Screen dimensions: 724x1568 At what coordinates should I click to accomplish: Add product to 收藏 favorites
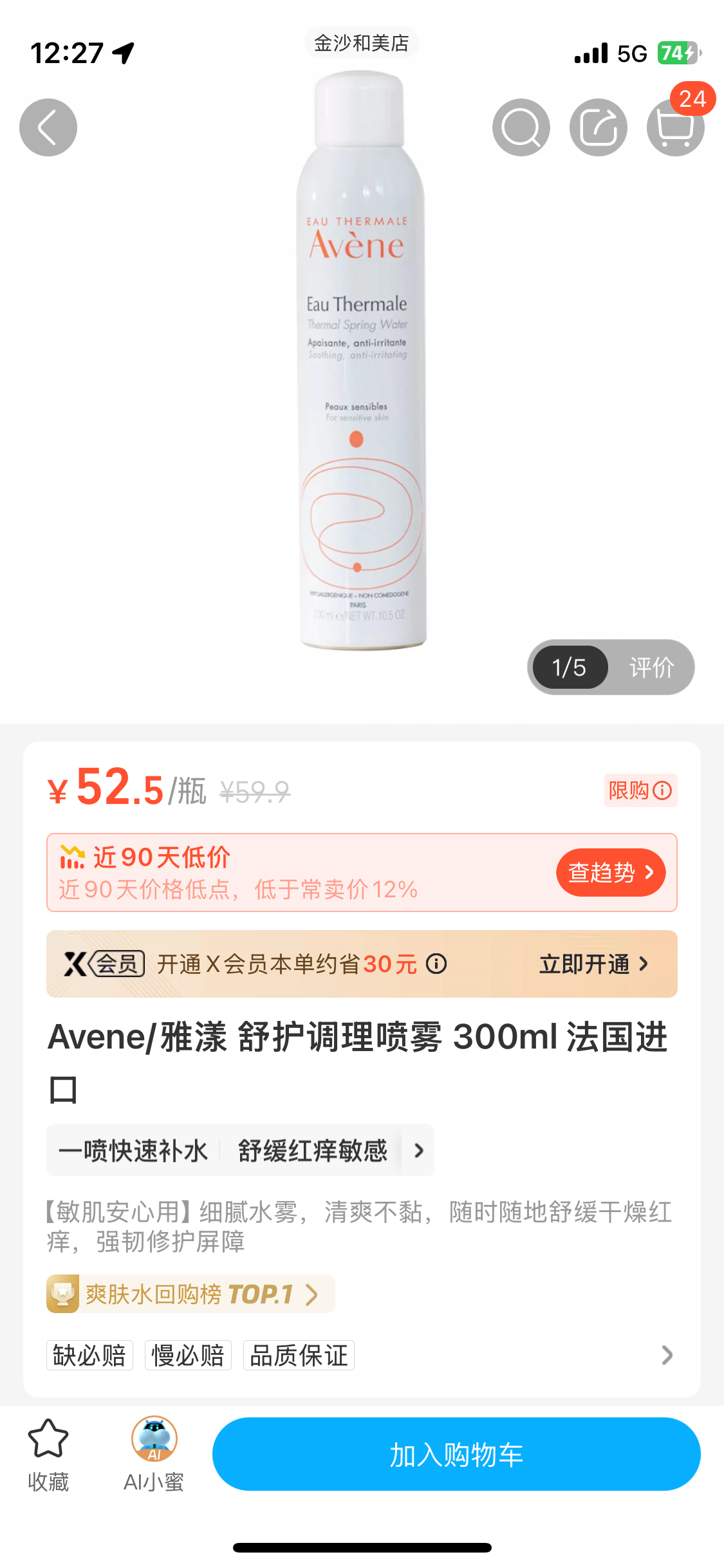(48, 1455)
